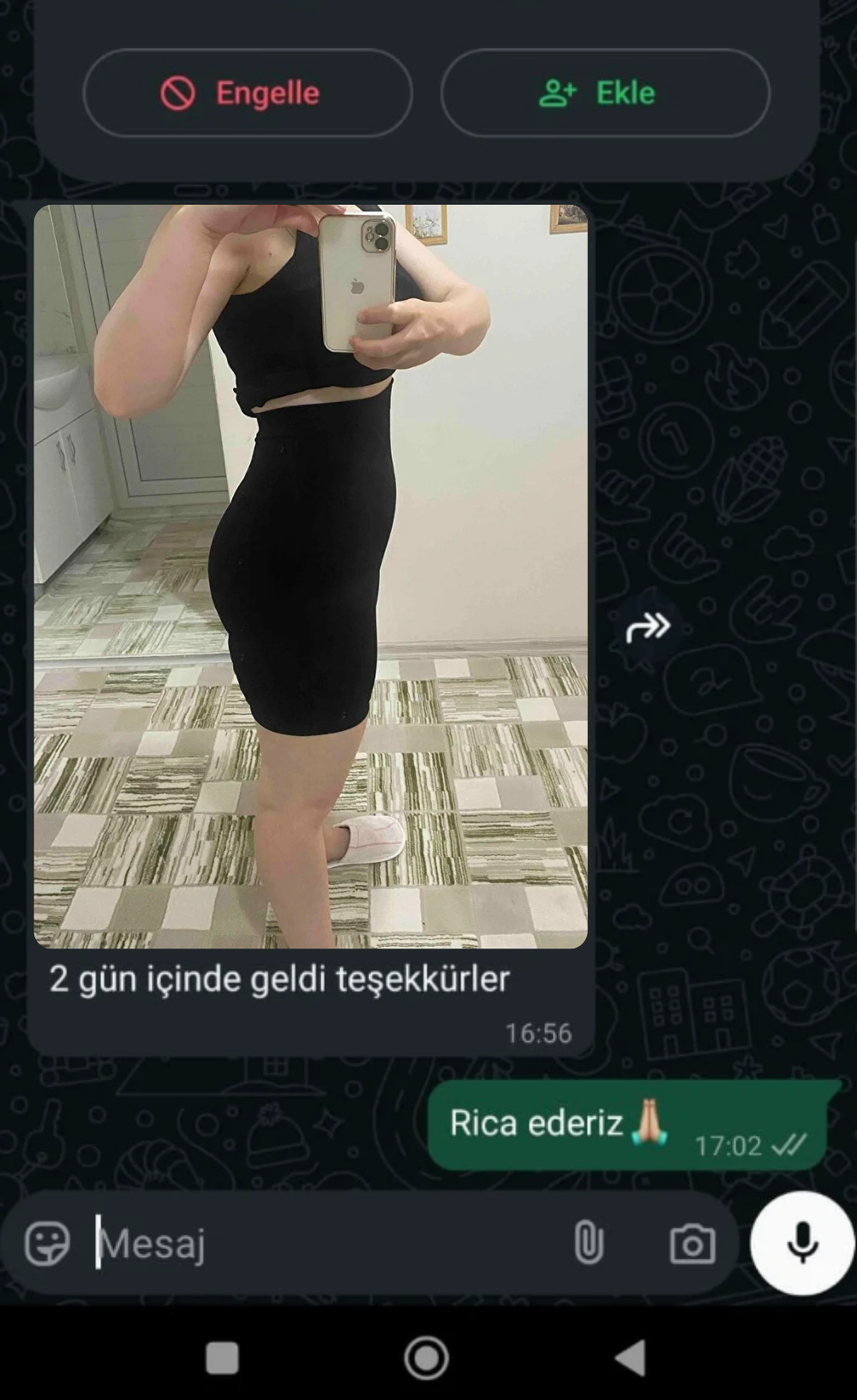Attach a file with the paperclip icon

[x=588, y=1243]
